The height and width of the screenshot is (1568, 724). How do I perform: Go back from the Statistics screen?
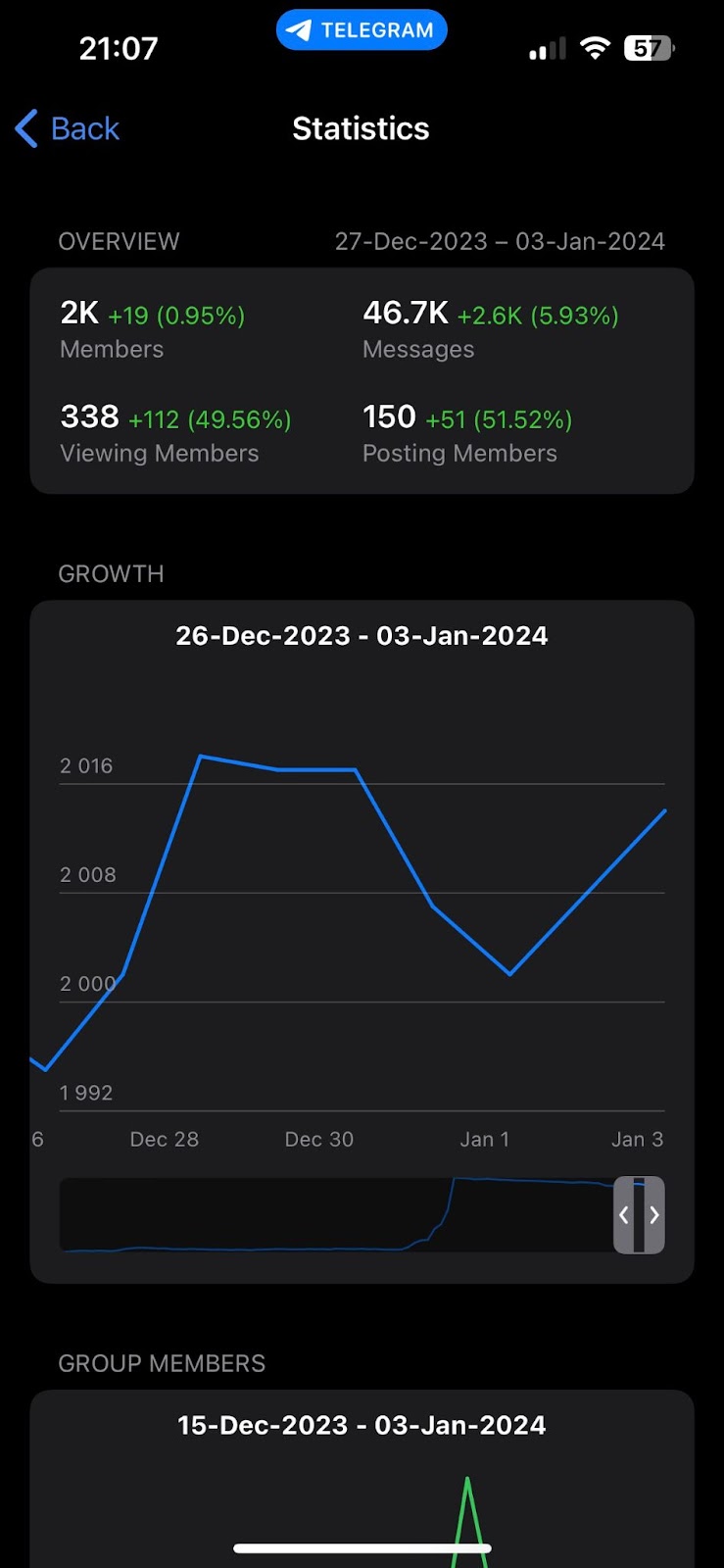(x=67, y=128)
